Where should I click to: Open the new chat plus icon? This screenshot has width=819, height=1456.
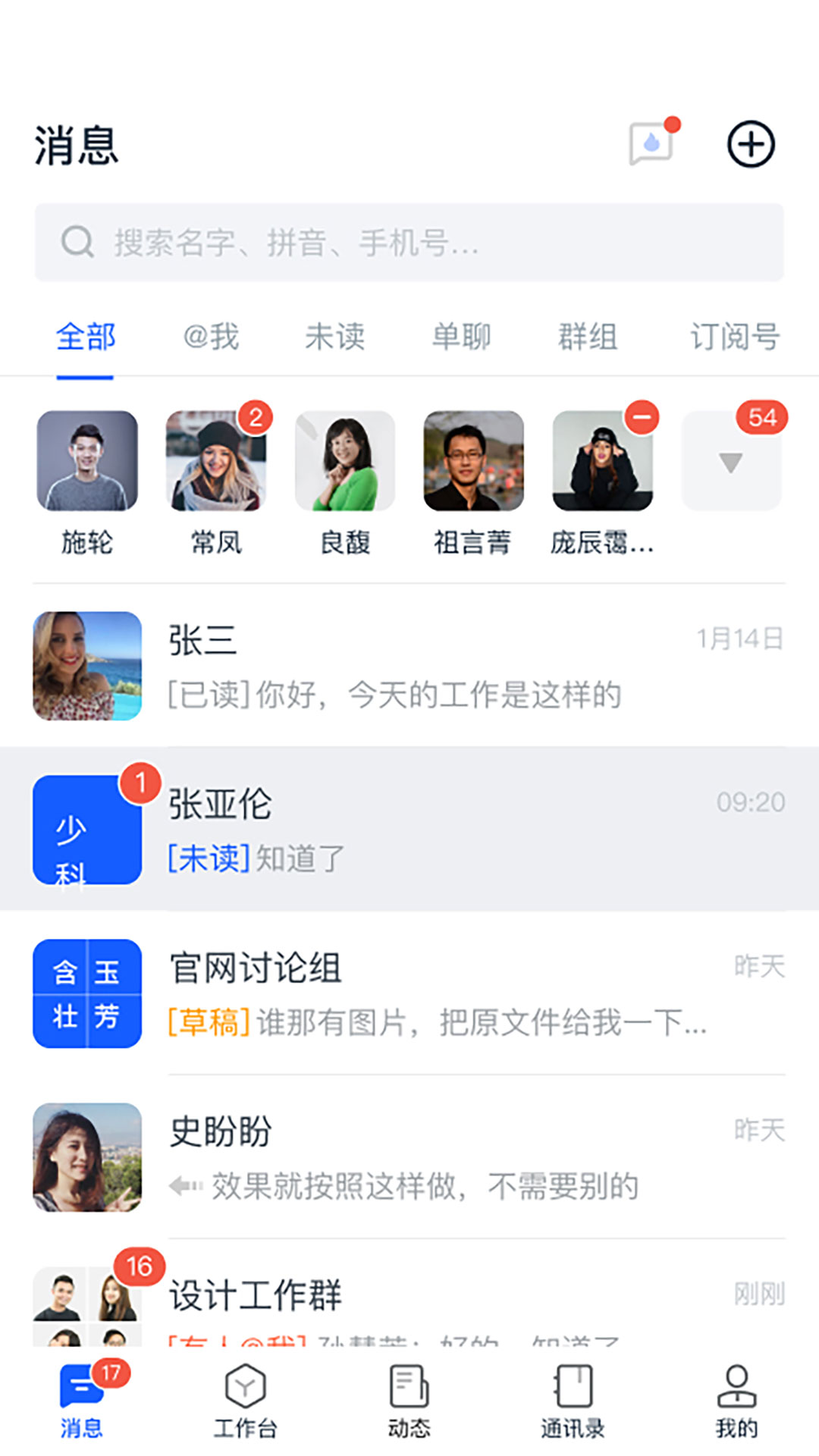click(x=751, y=144)
